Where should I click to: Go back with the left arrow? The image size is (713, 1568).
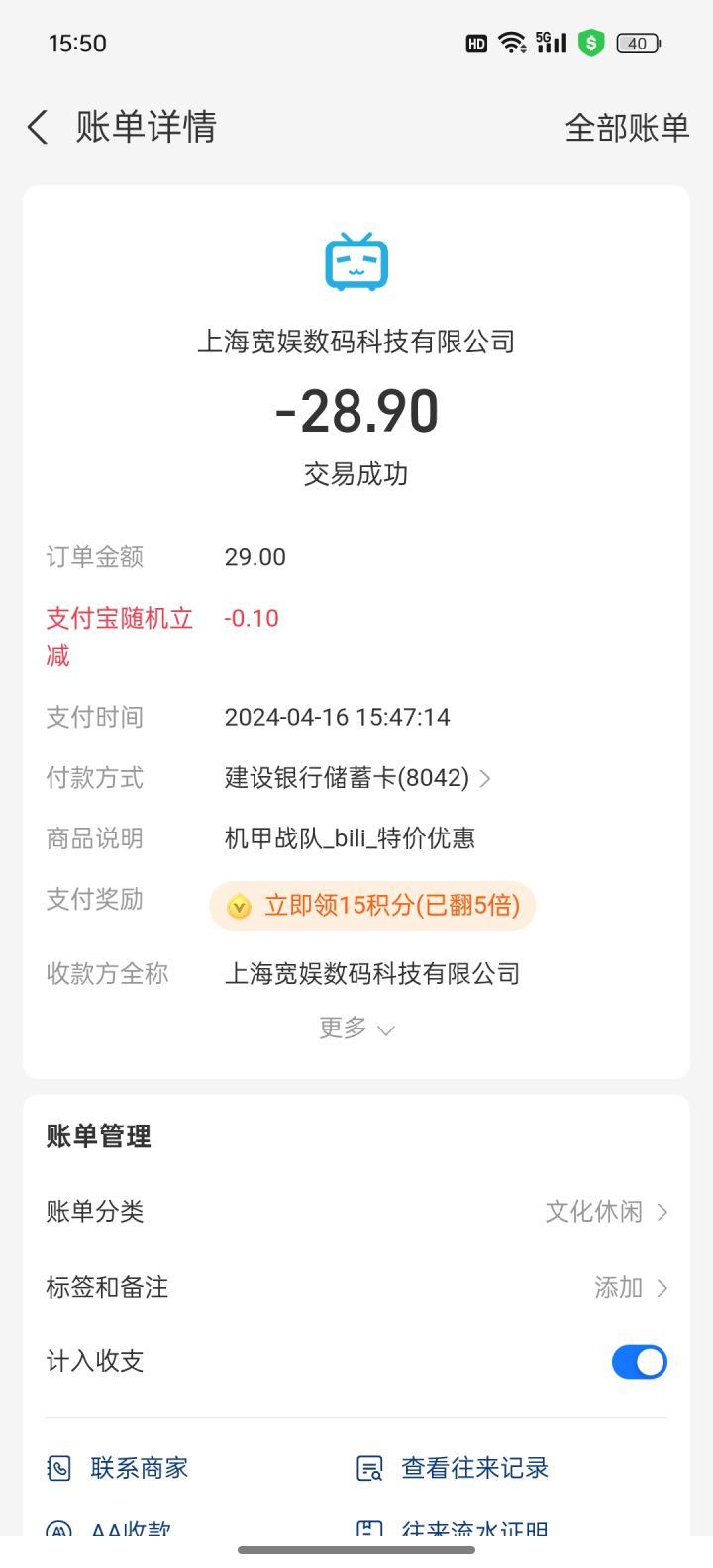coord(36,128)
